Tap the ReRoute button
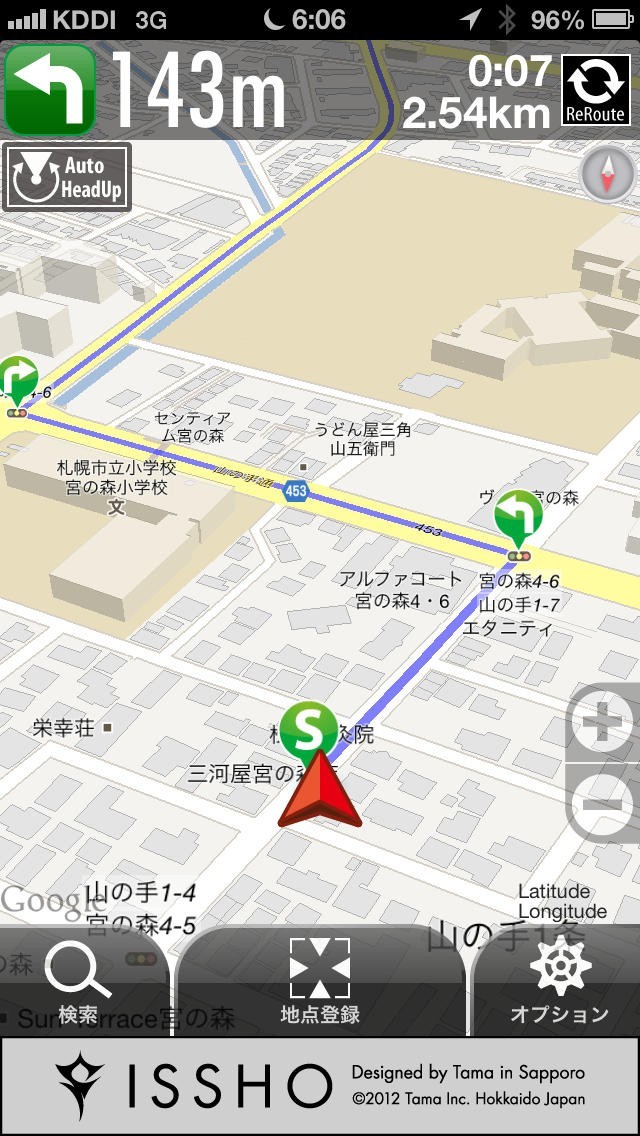The width and height of the screenshot is (640, 1136). pyautogui.click(x=596, y=90)
